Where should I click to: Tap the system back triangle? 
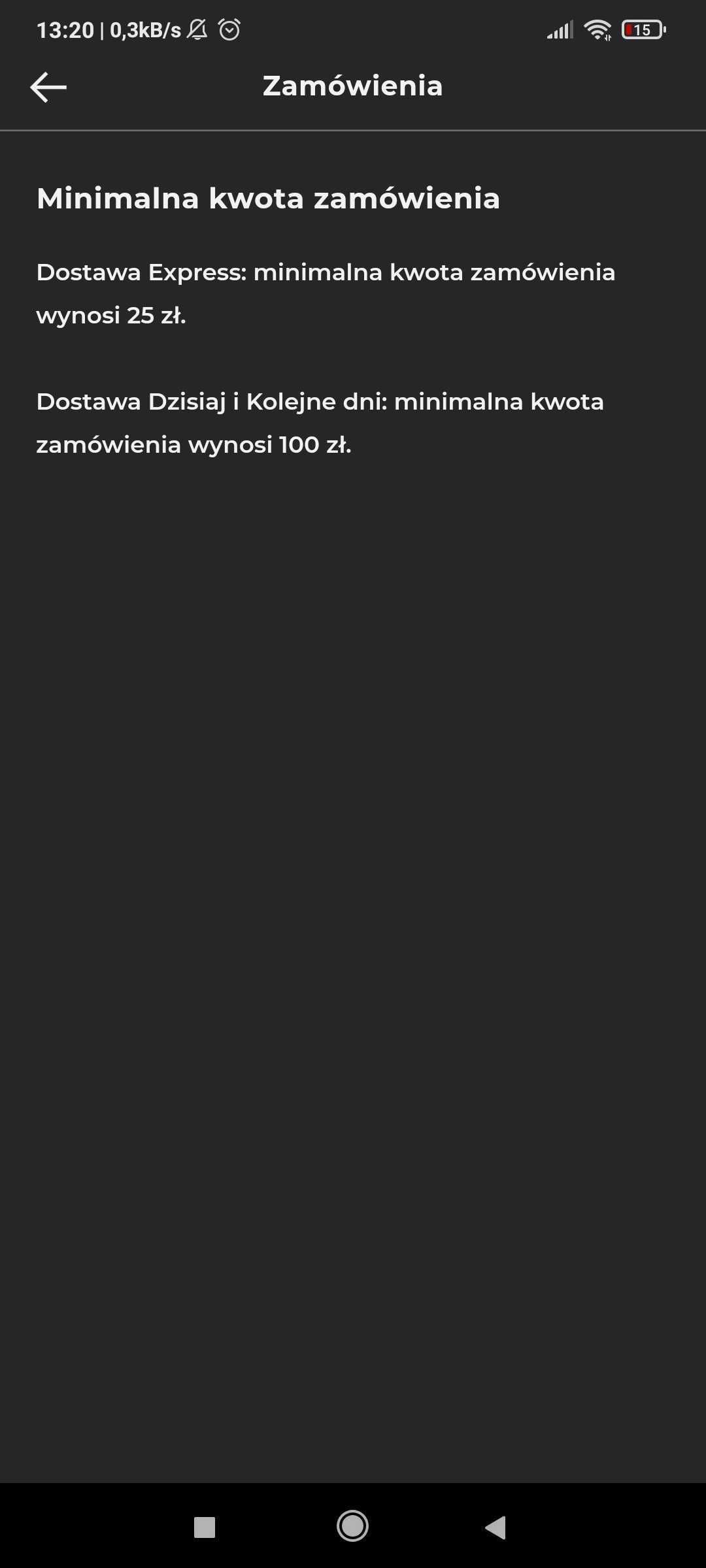click(x=496, y=1527)
